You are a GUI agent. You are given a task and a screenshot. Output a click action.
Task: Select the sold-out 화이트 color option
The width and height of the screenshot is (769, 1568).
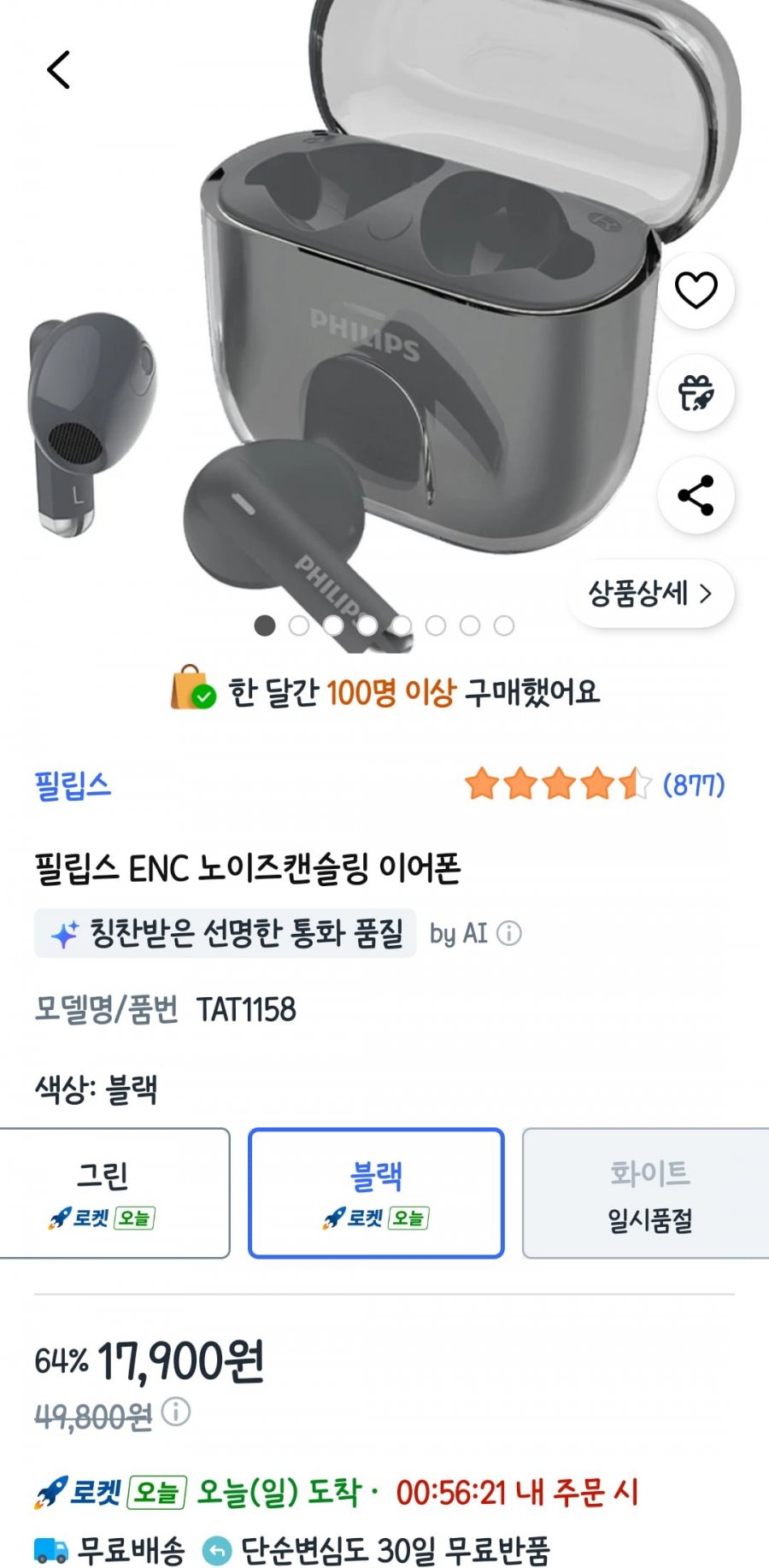pos(648,1193)
